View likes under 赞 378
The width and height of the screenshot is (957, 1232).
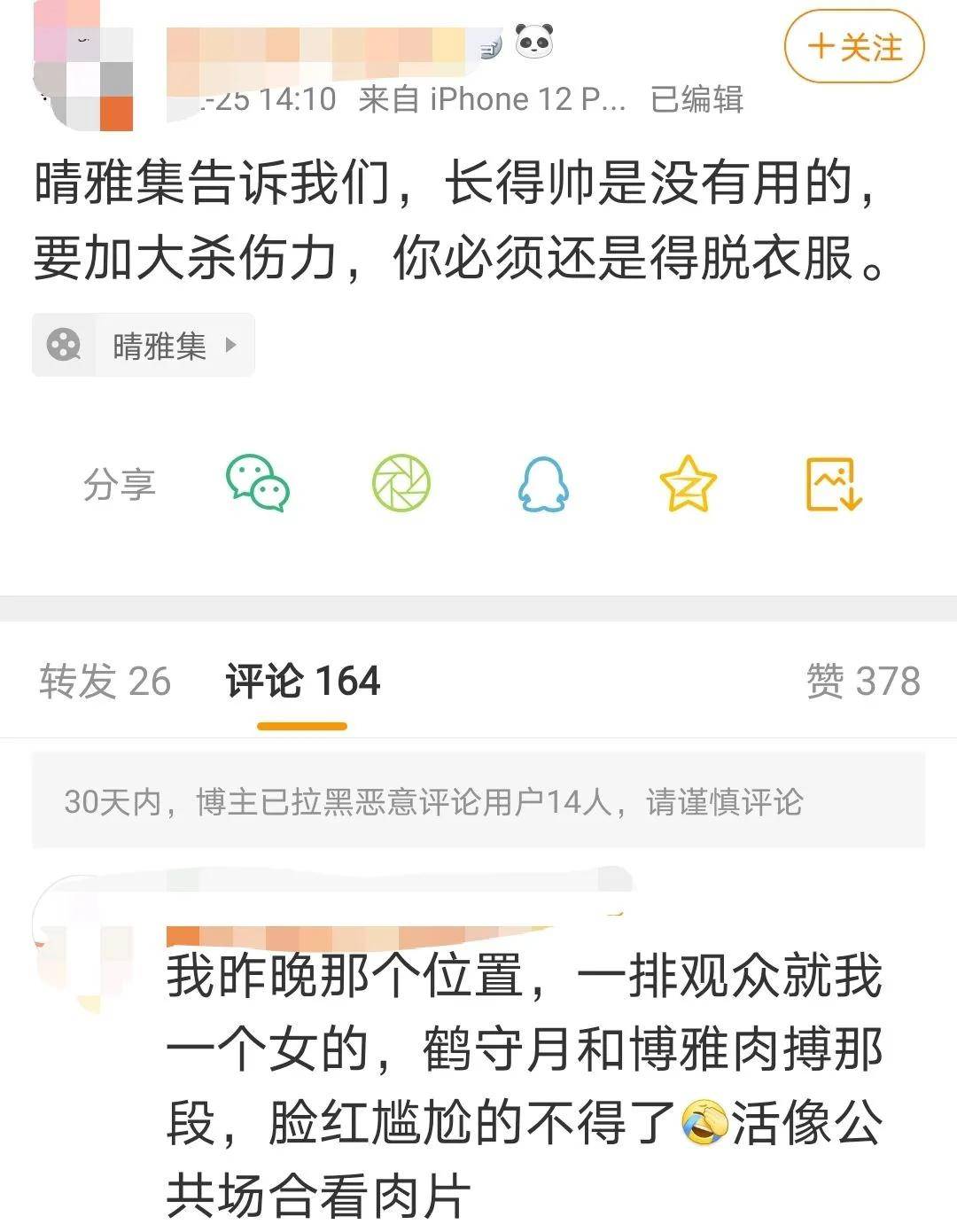862,682
